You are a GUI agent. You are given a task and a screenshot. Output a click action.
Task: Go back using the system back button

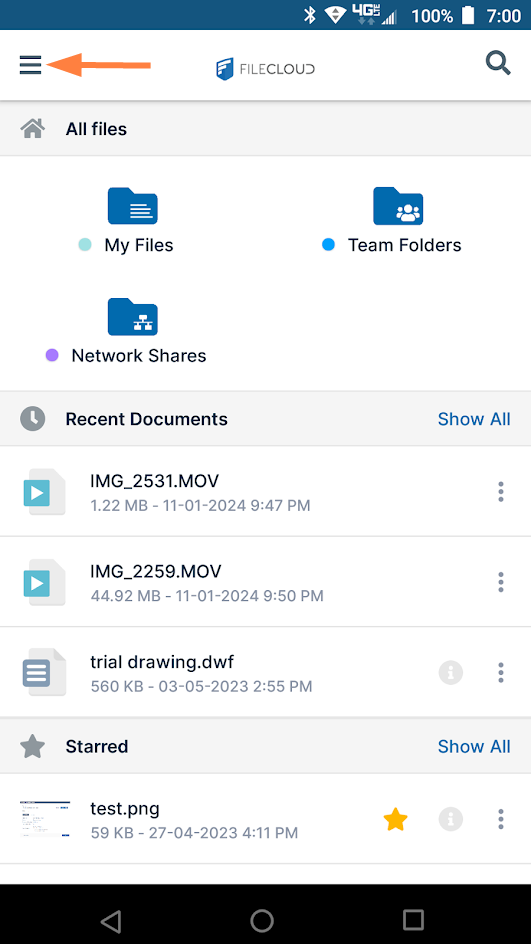(111, 920)
